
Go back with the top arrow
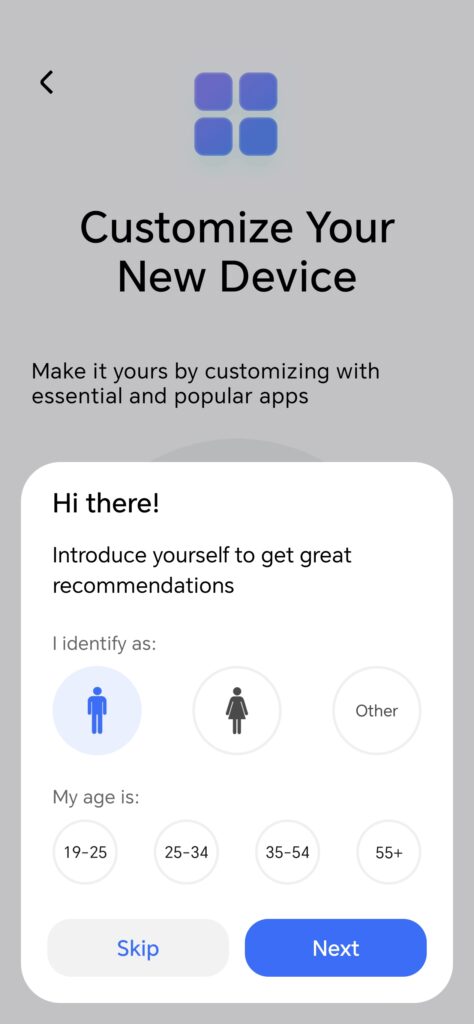46,82
